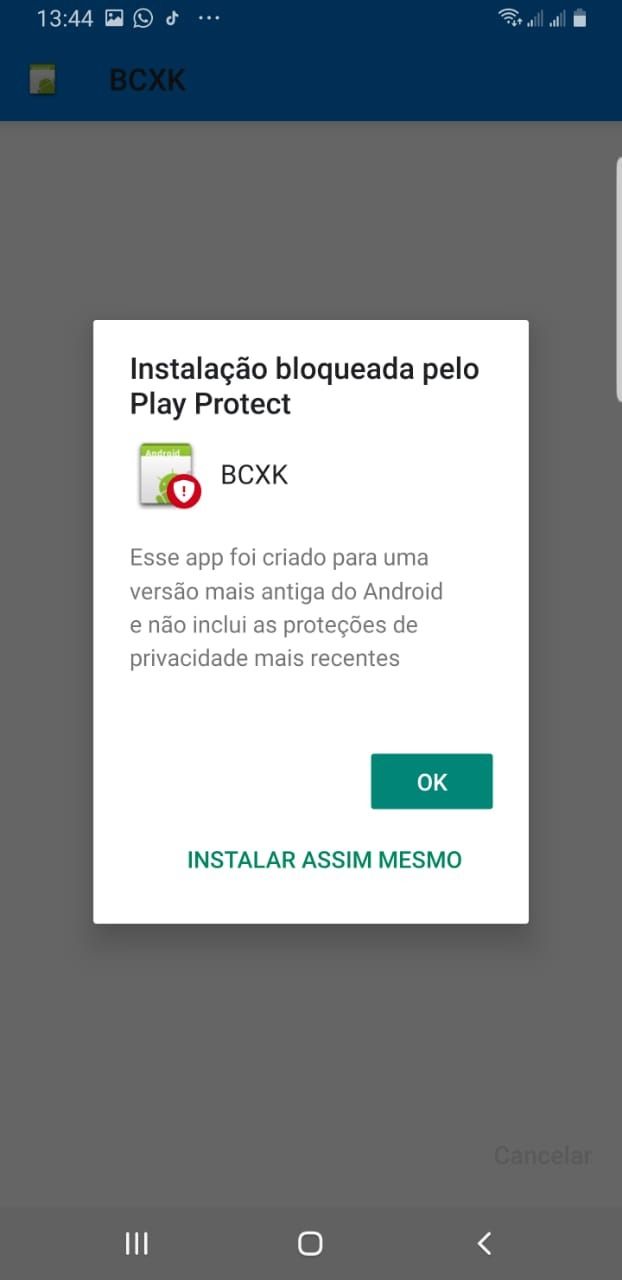Tap Cancelar to cancel the installation
This screenshot has width=622, height=1280.
[x=542, y=1156]
